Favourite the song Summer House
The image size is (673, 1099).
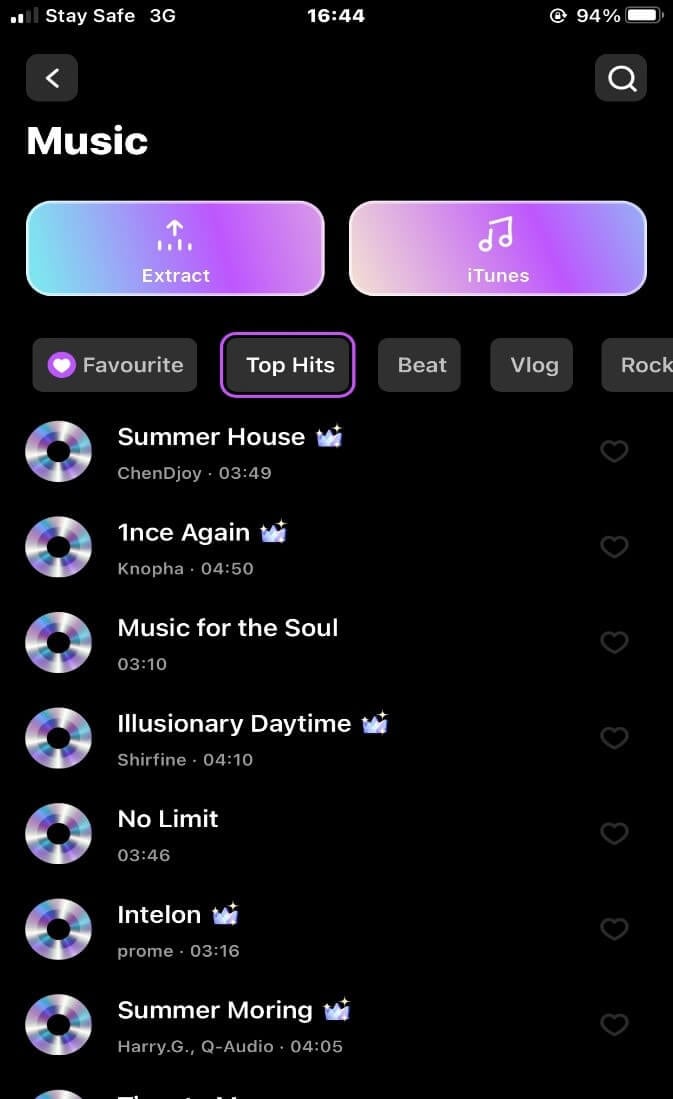pyautogui.click(x=614, y=451)
